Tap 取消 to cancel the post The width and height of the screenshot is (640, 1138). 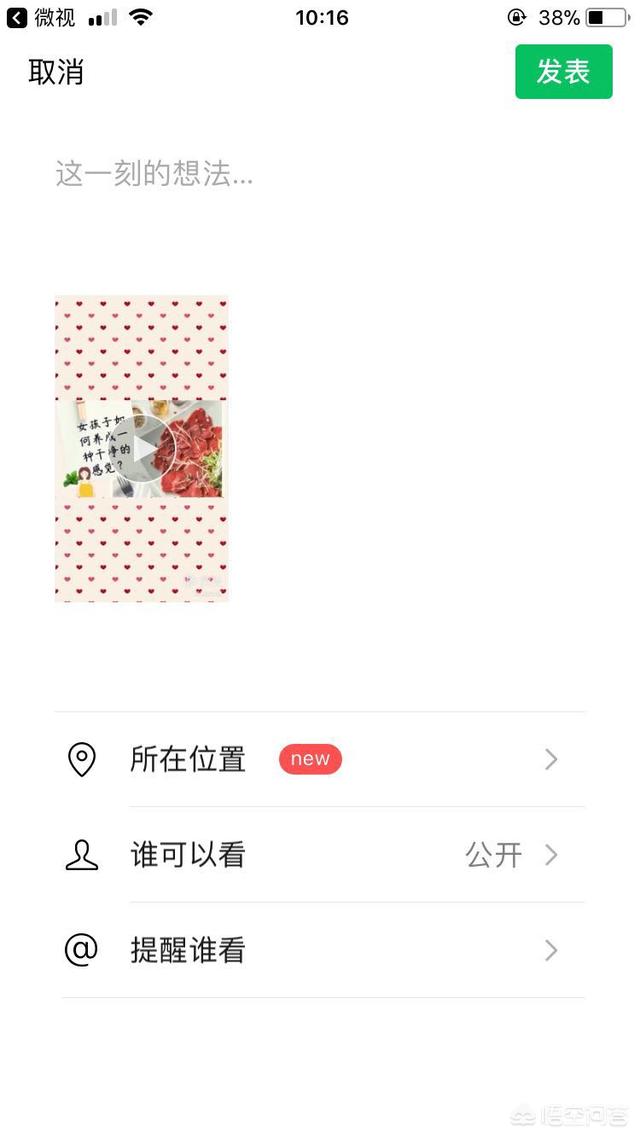pos(56,73)
